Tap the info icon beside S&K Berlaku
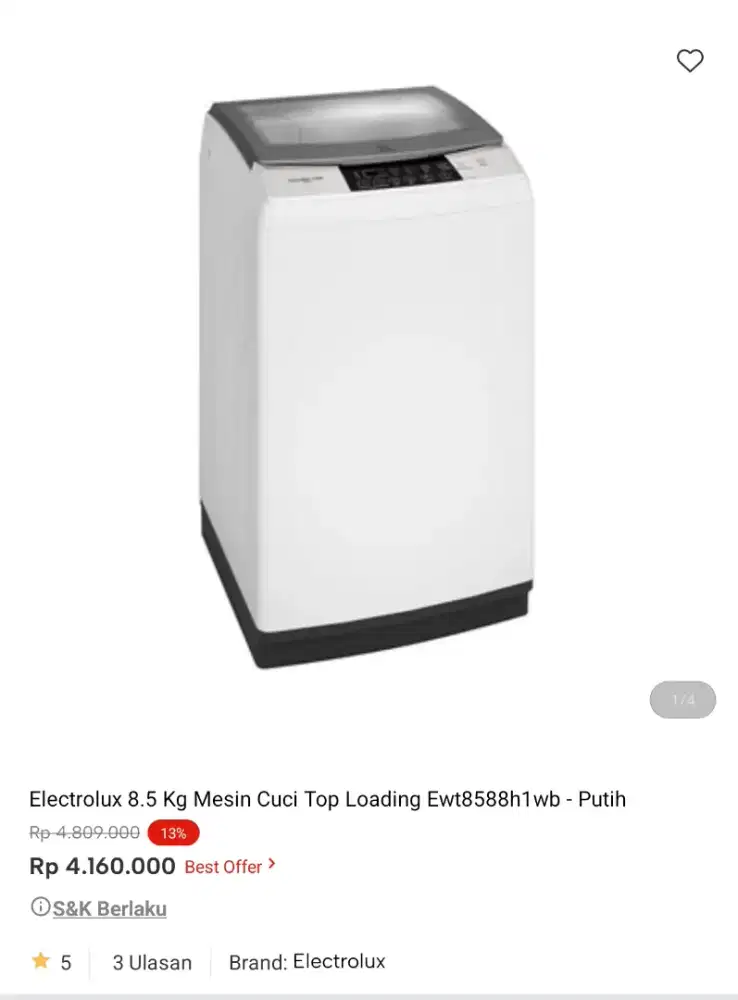The image size is (738, 1000). [x=38, y=908]
